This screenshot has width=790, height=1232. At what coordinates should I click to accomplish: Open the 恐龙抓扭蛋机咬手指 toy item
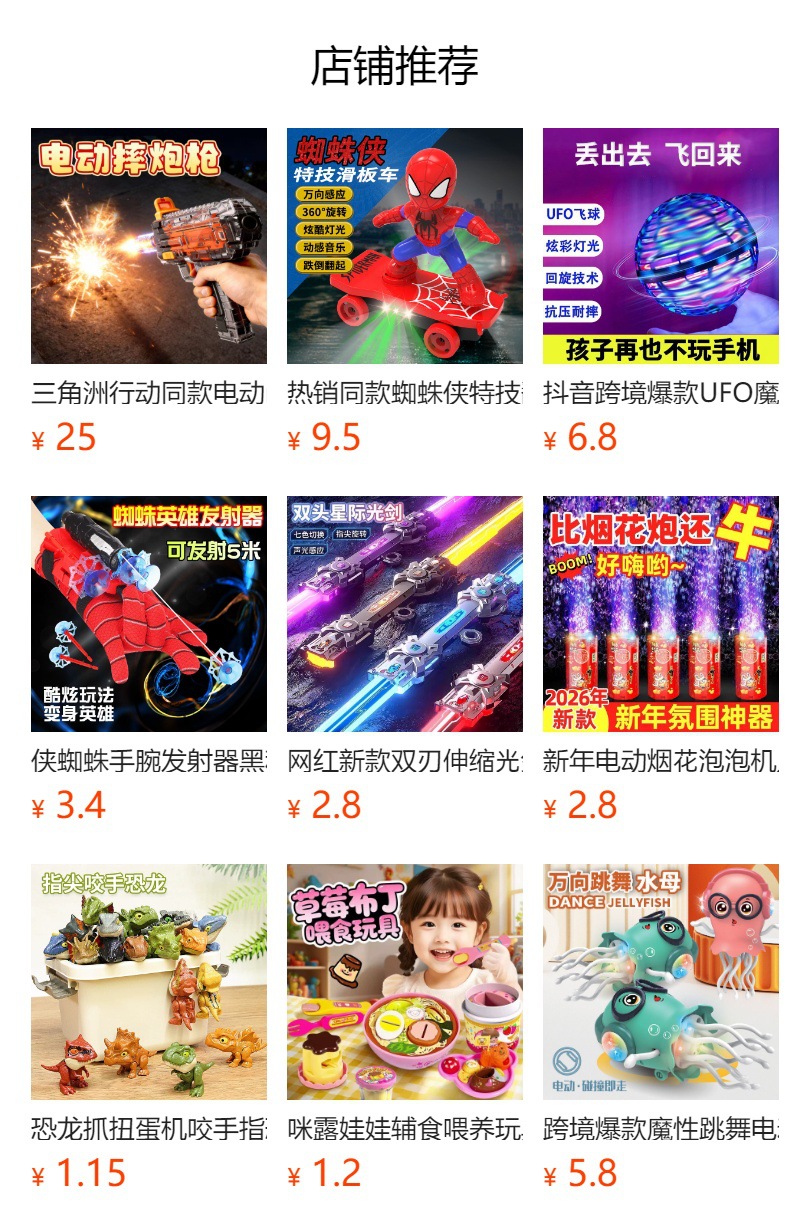pos(149,982)
